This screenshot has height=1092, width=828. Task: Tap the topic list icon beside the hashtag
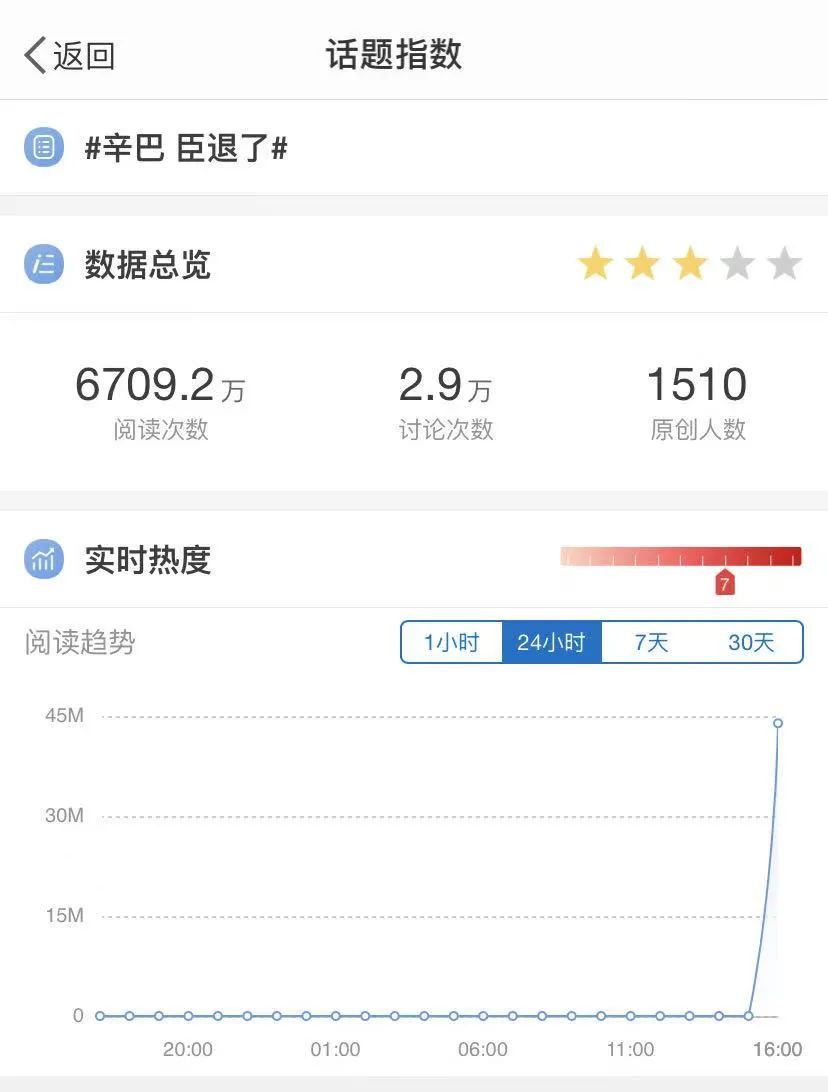coord(42,144)
